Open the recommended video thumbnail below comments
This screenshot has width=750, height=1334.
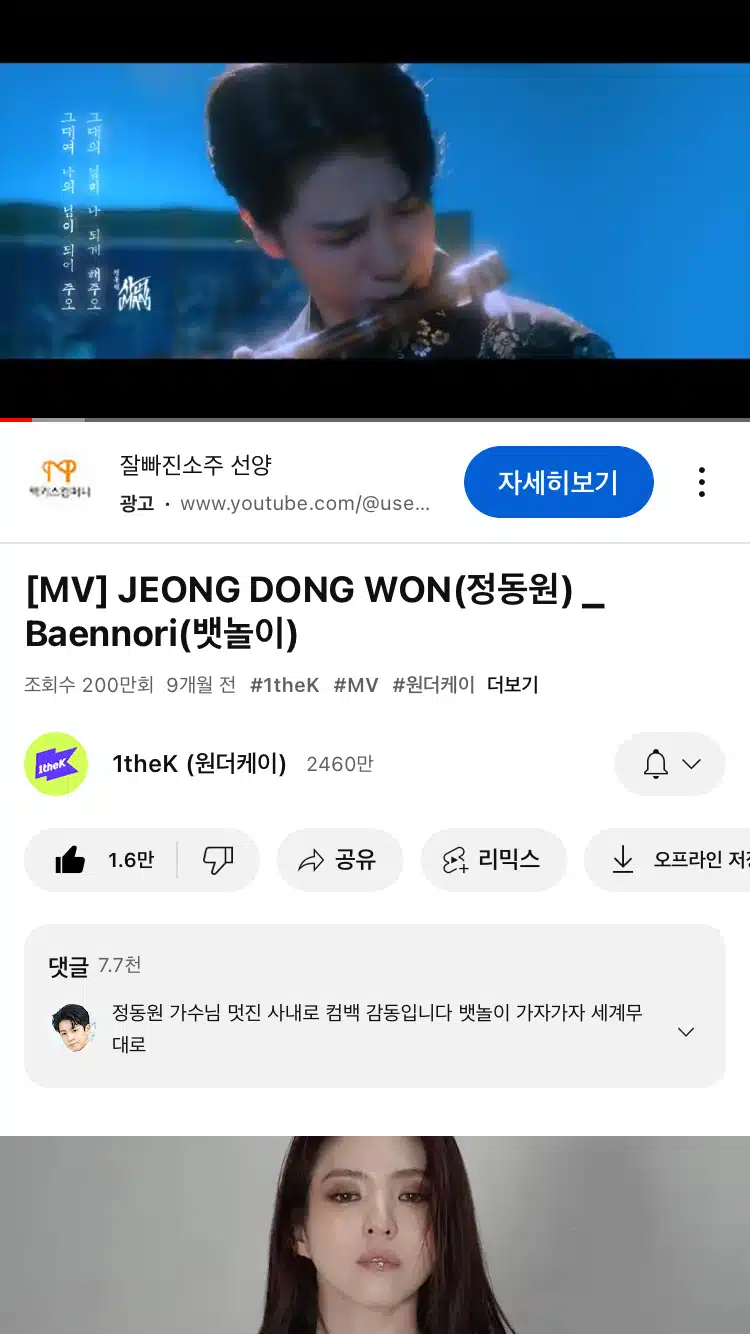click(375, 1235)
